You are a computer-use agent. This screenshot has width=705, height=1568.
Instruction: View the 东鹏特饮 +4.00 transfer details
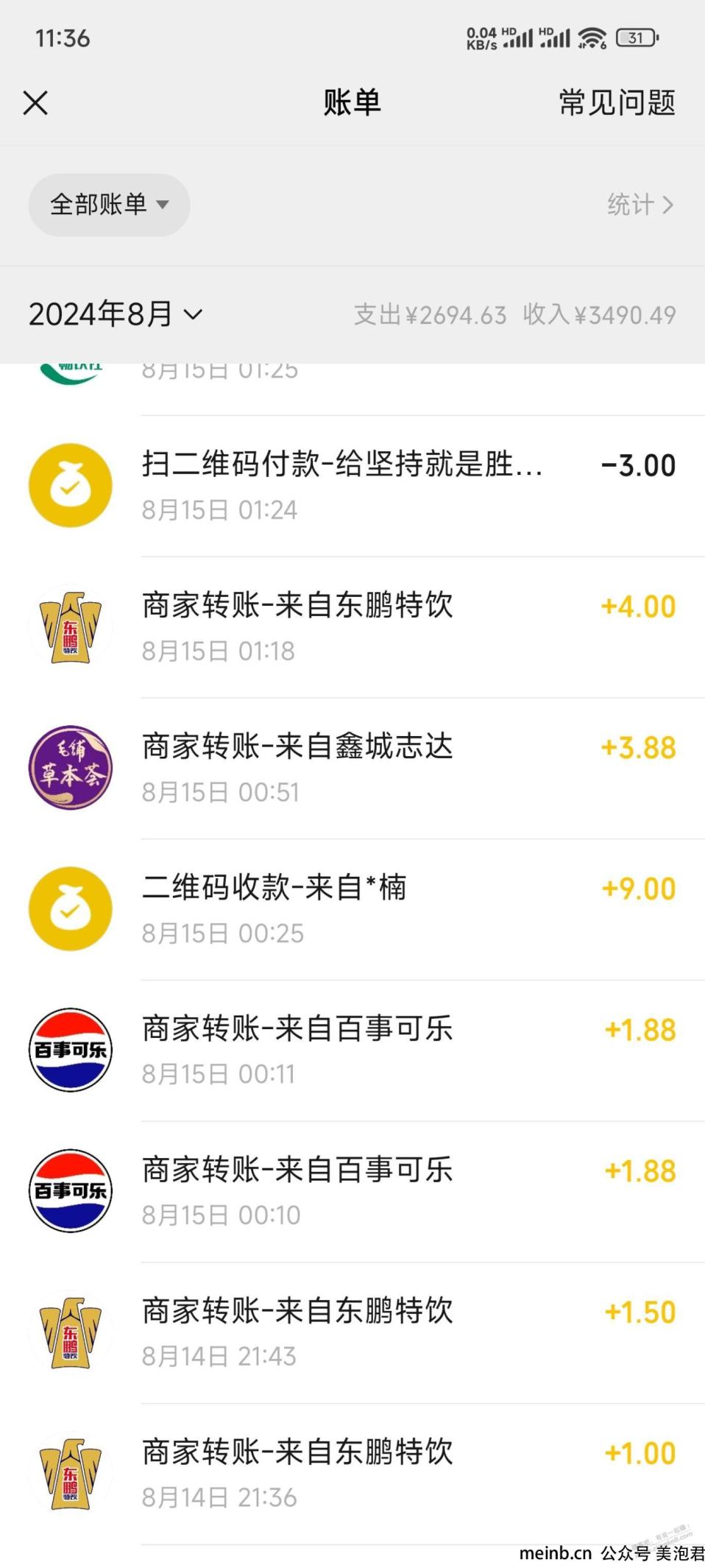pos(352,627)
